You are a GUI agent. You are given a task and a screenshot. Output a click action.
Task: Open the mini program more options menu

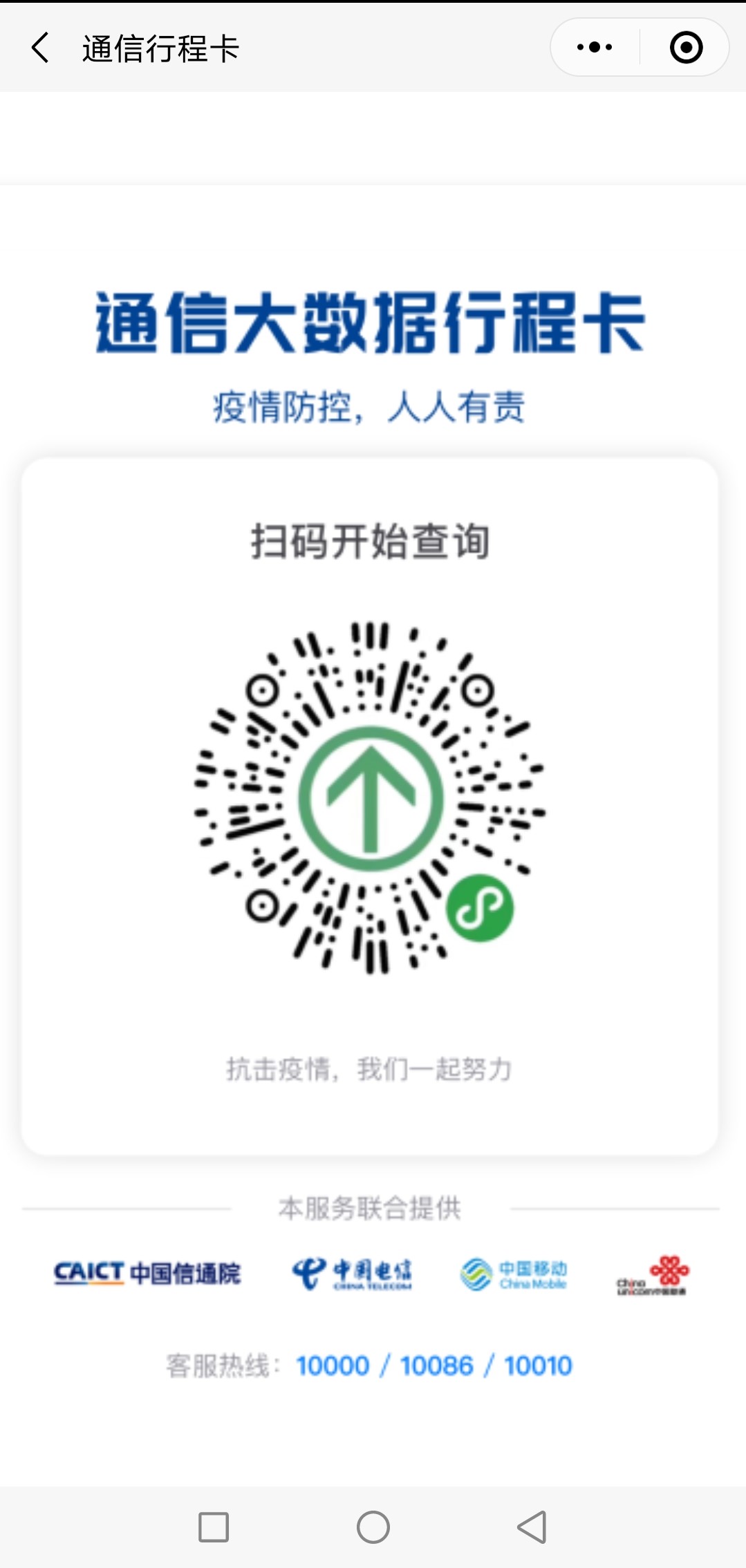pyautogui.click(x=595, y=48)
